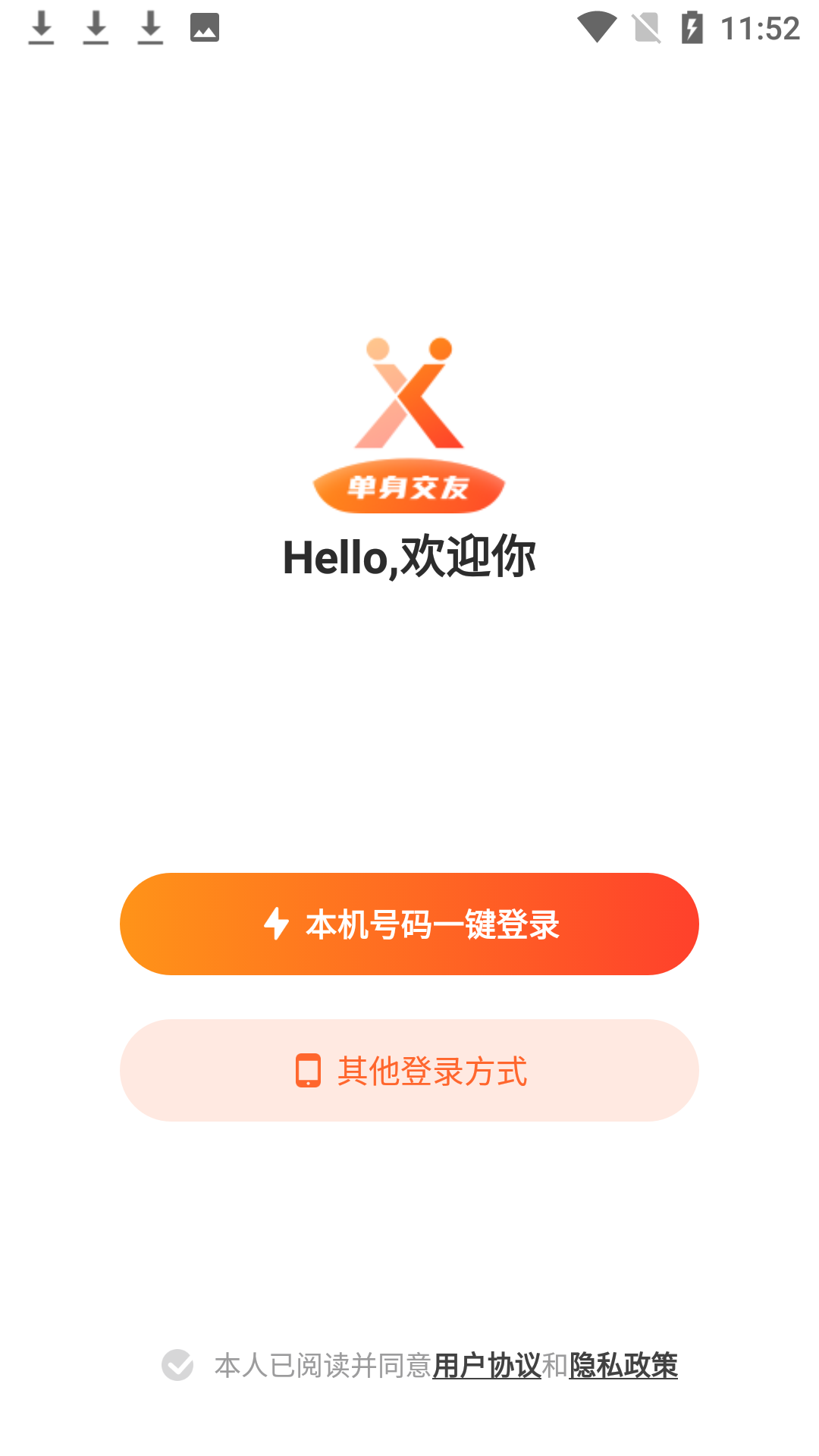Open the 用户协议 user agreement link
The height and width of the screenshot is (1456, 819).
487,1365
